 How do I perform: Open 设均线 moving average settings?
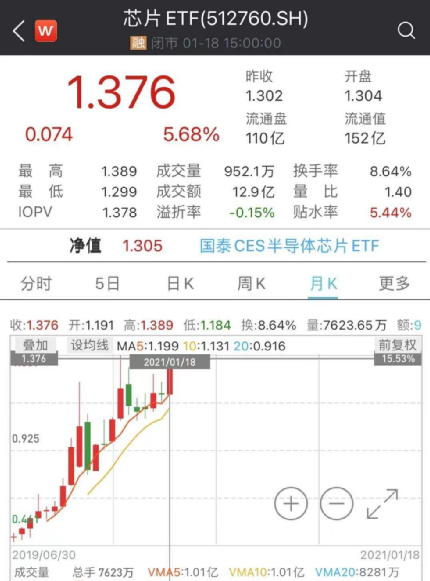(x=90, y=345)
